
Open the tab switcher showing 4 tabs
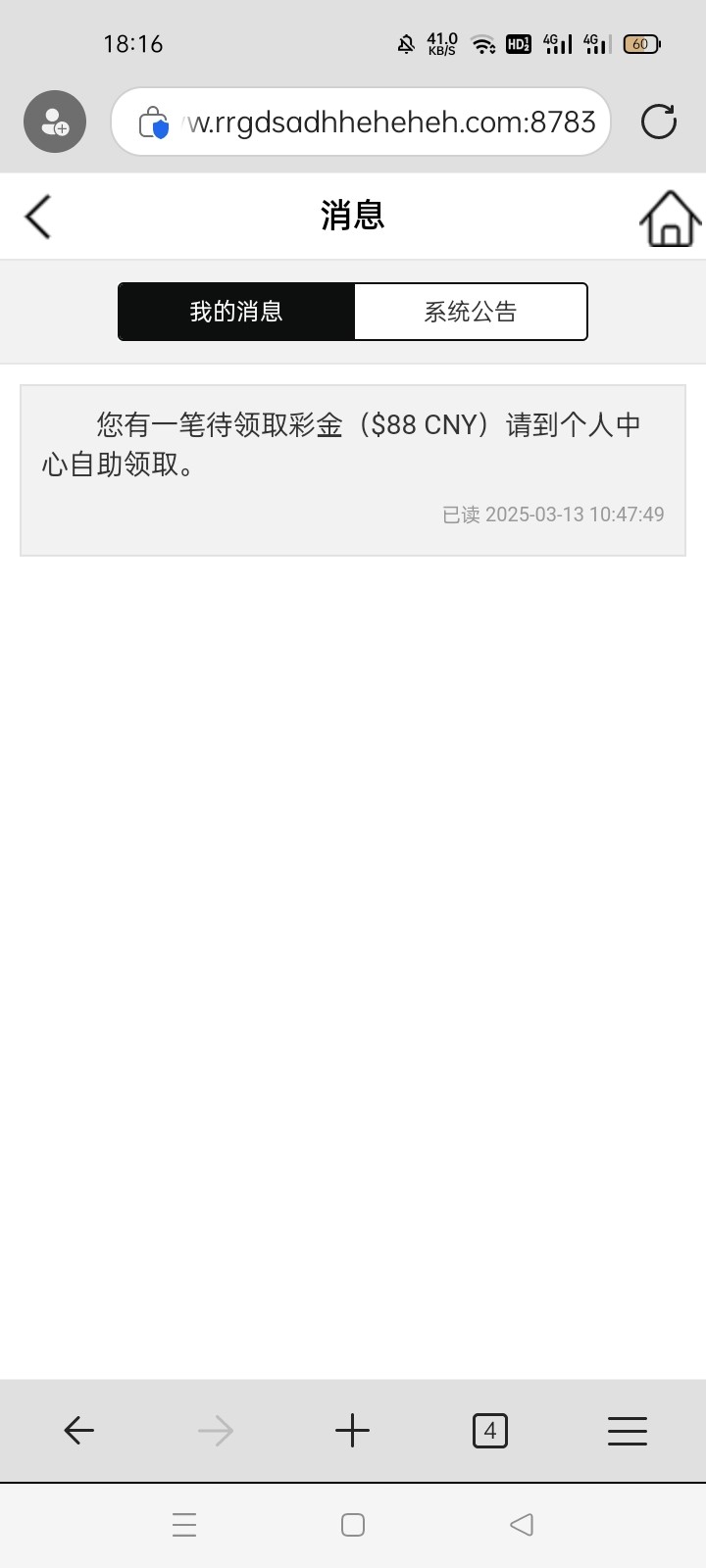pos(490,1431)
